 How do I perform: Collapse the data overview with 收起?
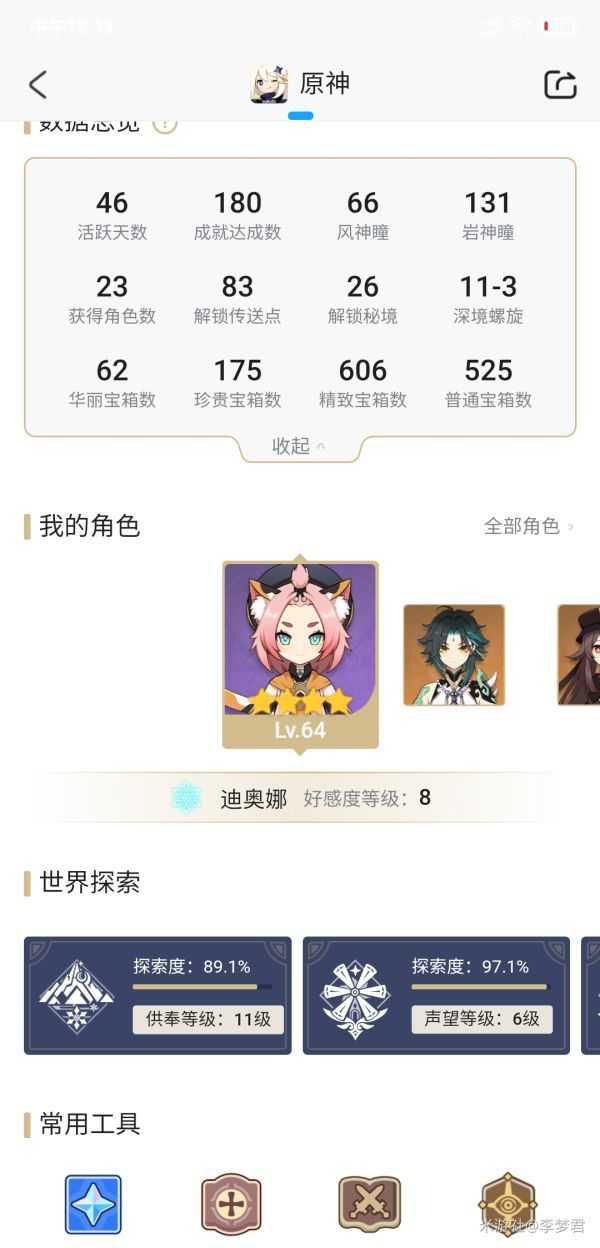coord(298,446)
